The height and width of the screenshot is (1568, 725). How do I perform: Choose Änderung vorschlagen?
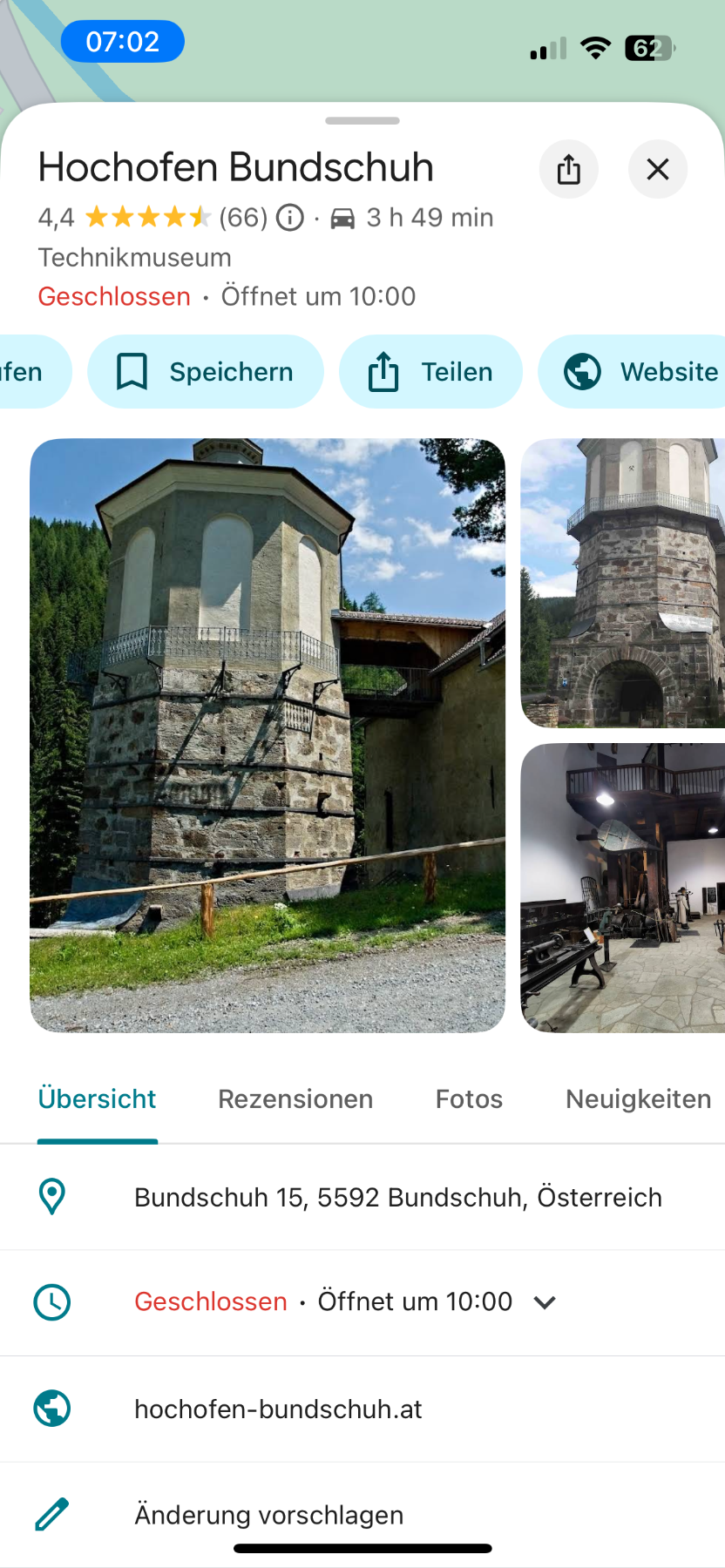[x=268, y=1515]
